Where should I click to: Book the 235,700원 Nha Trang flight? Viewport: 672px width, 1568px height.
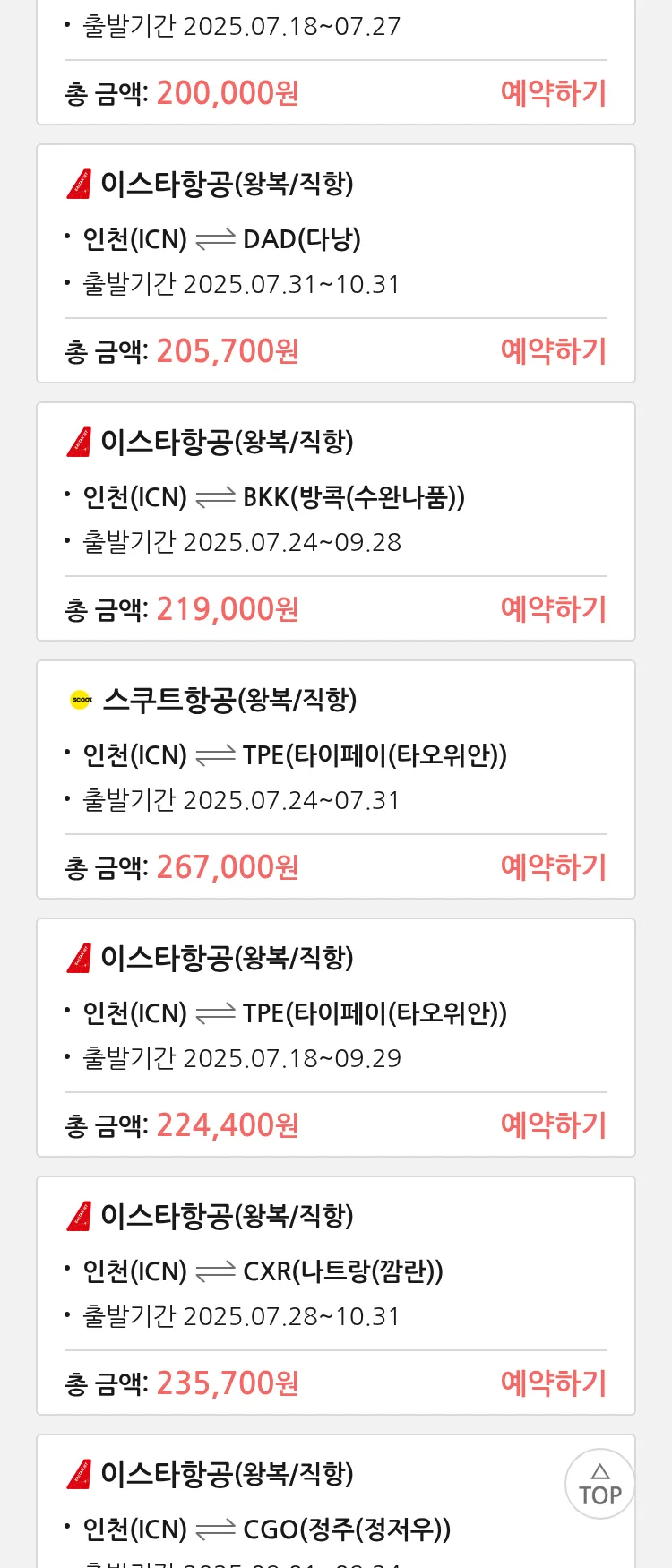click(553, 1383)
